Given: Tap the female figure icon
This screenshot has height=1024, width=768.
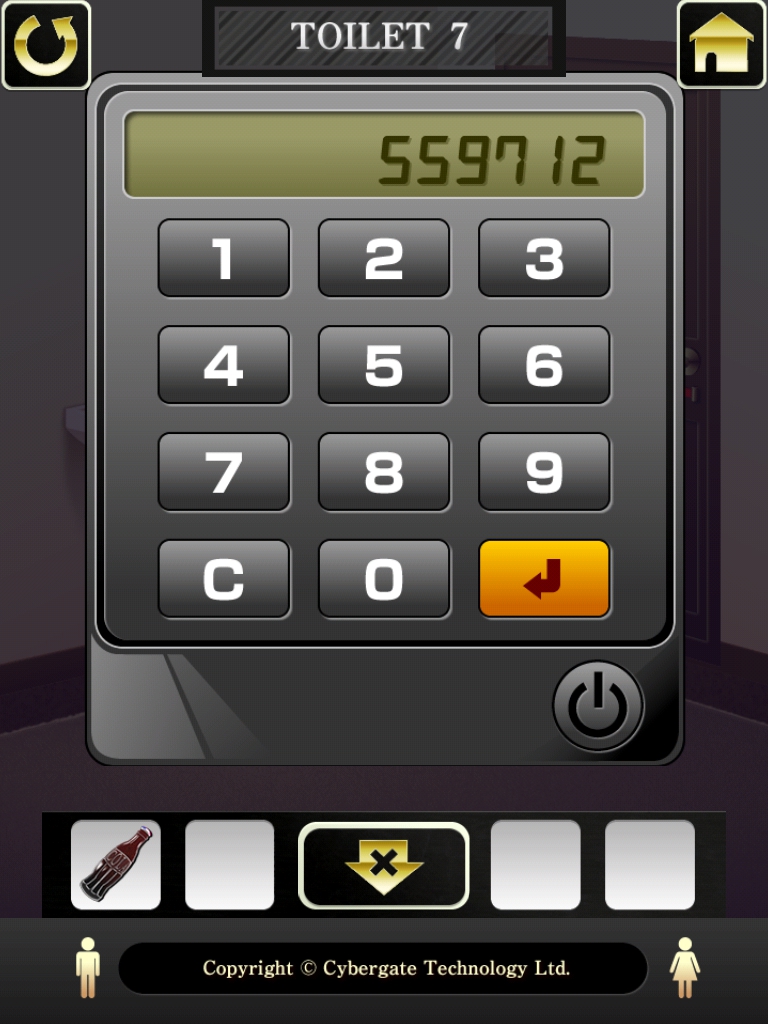Looking at the screenshot, I should click(x=685, y=967).
